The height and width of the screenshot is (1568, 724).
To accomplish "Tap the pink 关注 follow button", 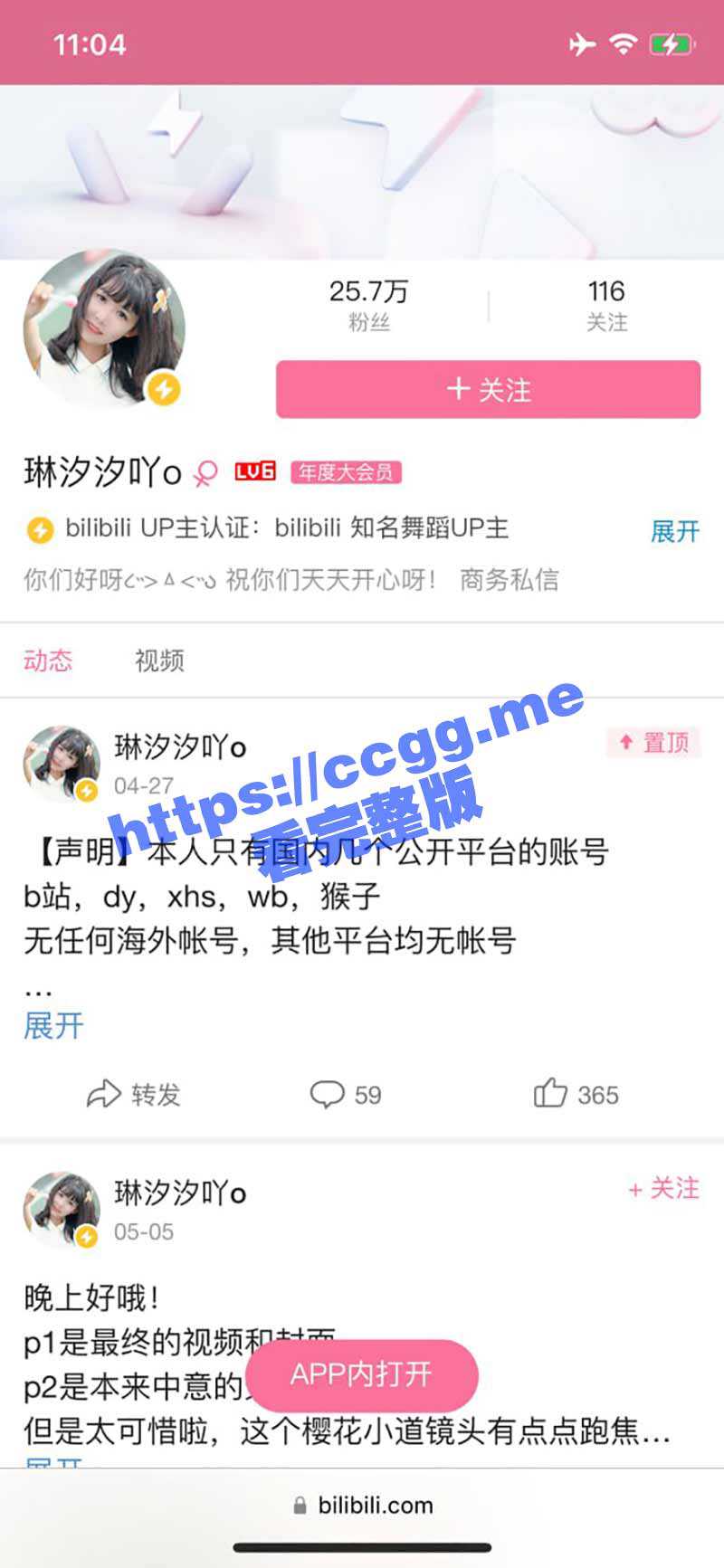I will pyautogui.click(x=488, y=390).
